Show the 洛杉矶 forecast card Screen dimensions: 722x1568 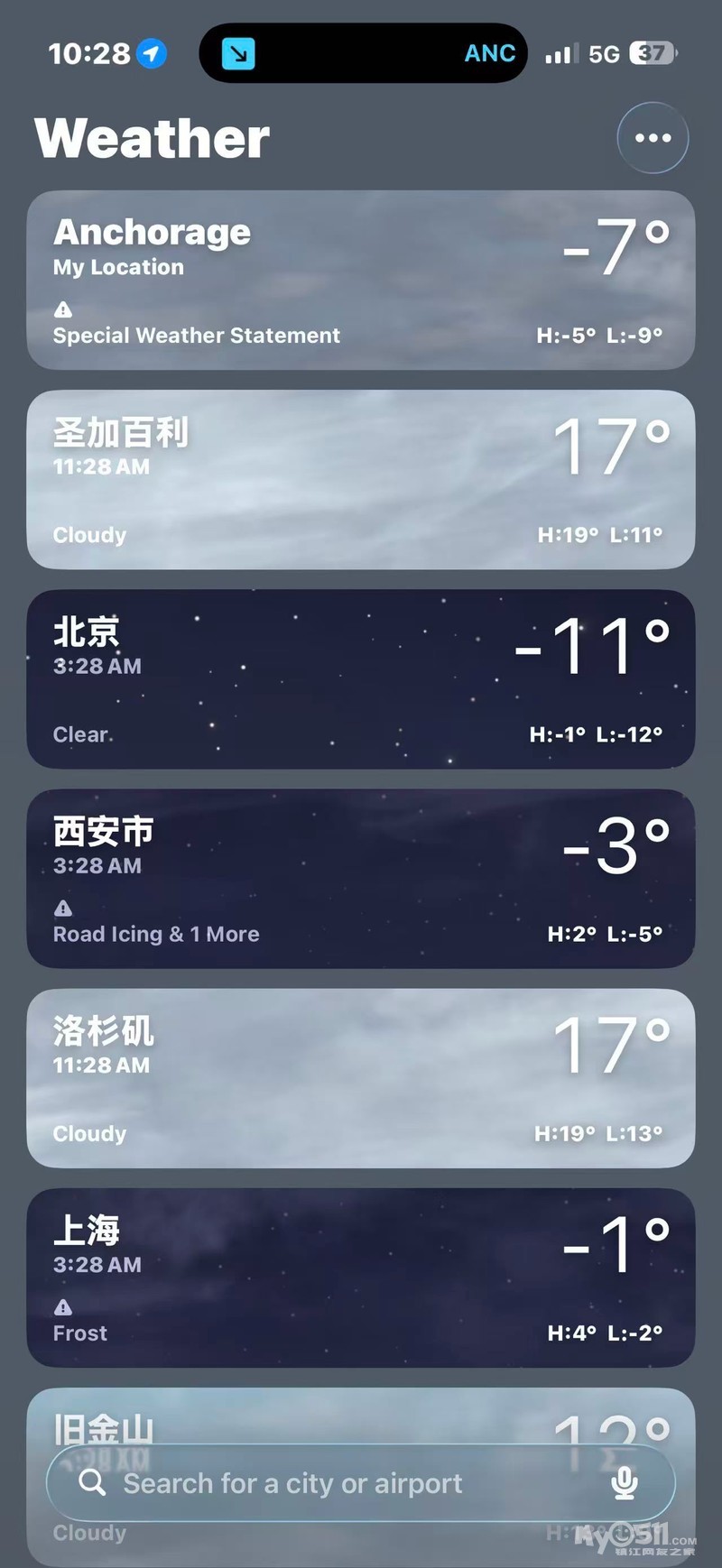361,1077
